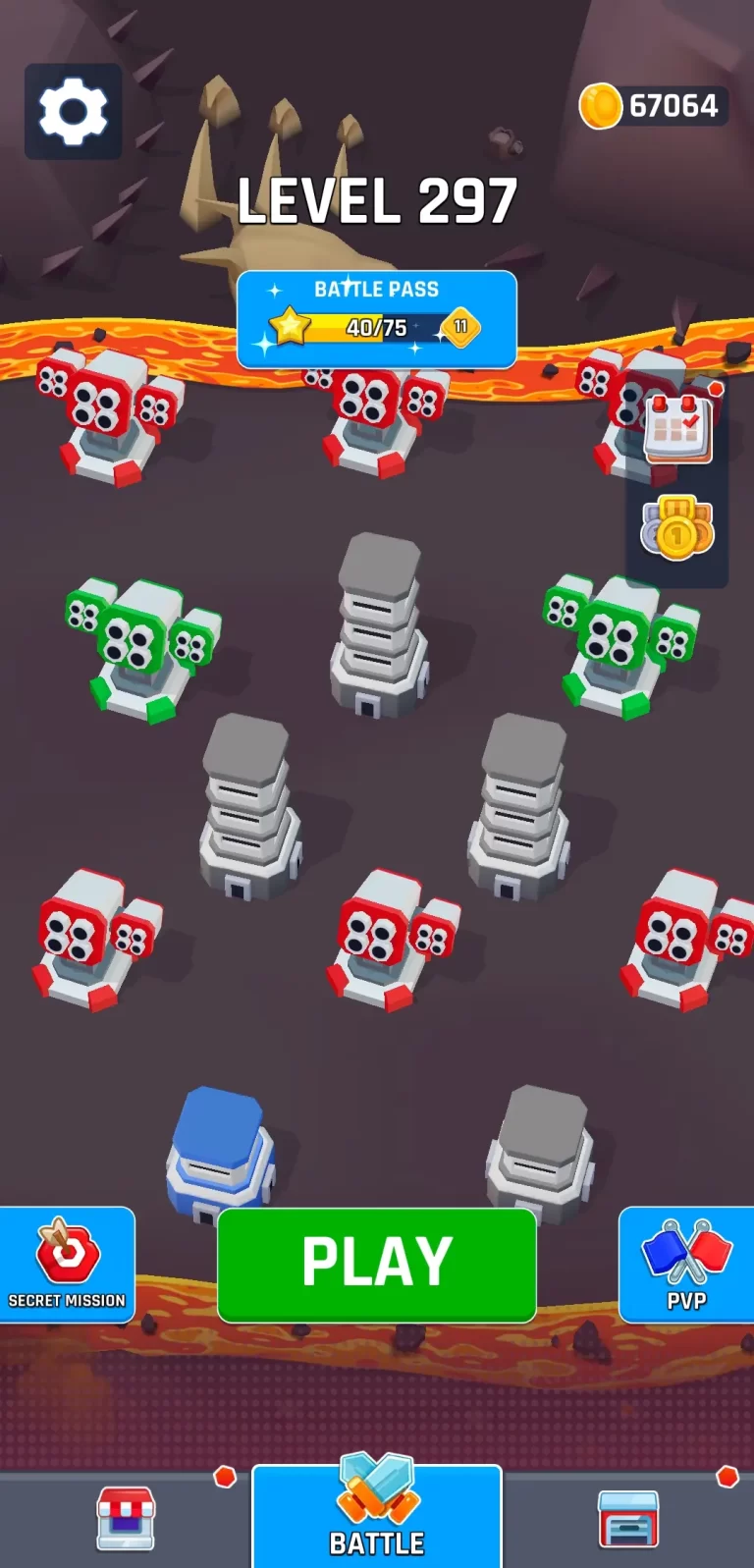
Task: Open the settings gear
Action: point(73,111)
